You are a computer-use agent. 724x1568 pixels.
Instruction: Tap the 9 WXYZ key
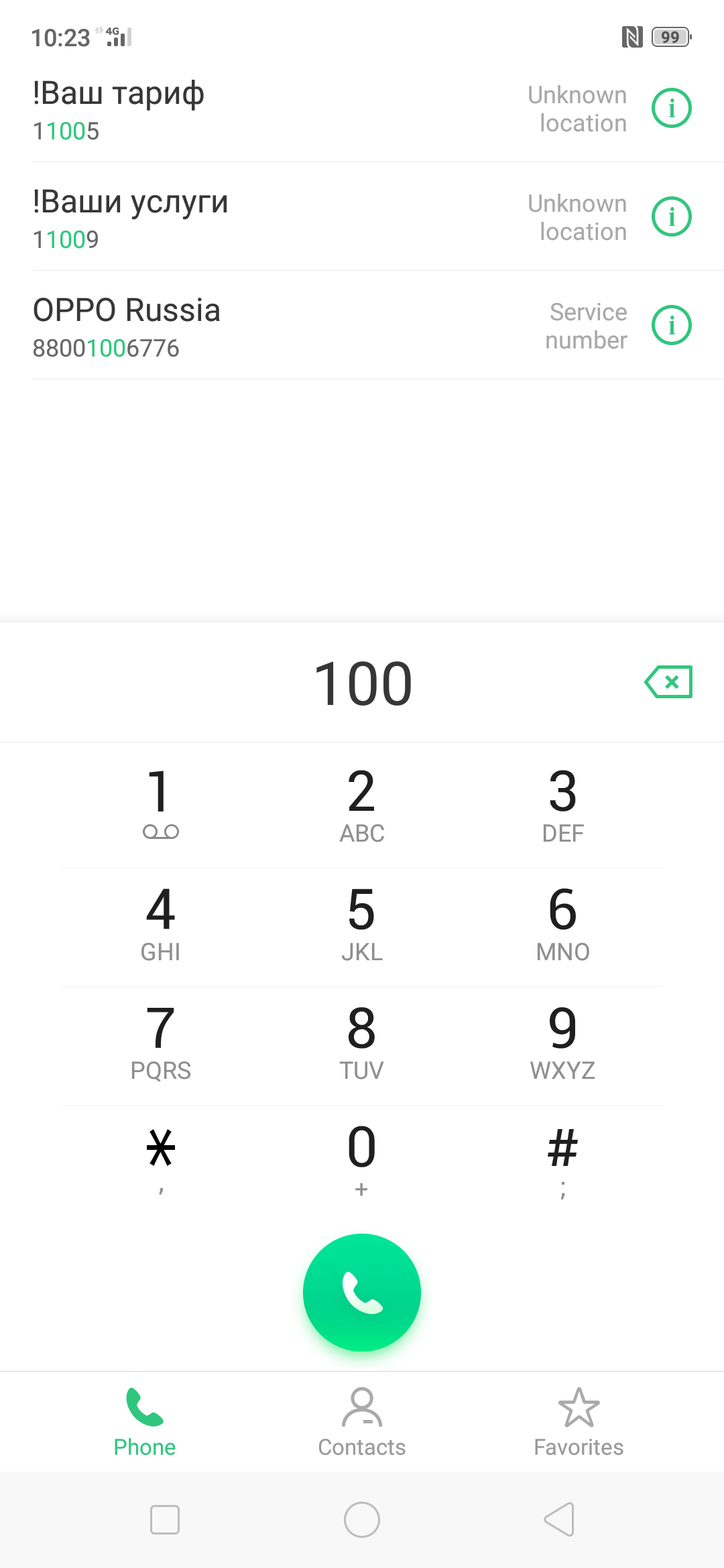pos(562,1040)
